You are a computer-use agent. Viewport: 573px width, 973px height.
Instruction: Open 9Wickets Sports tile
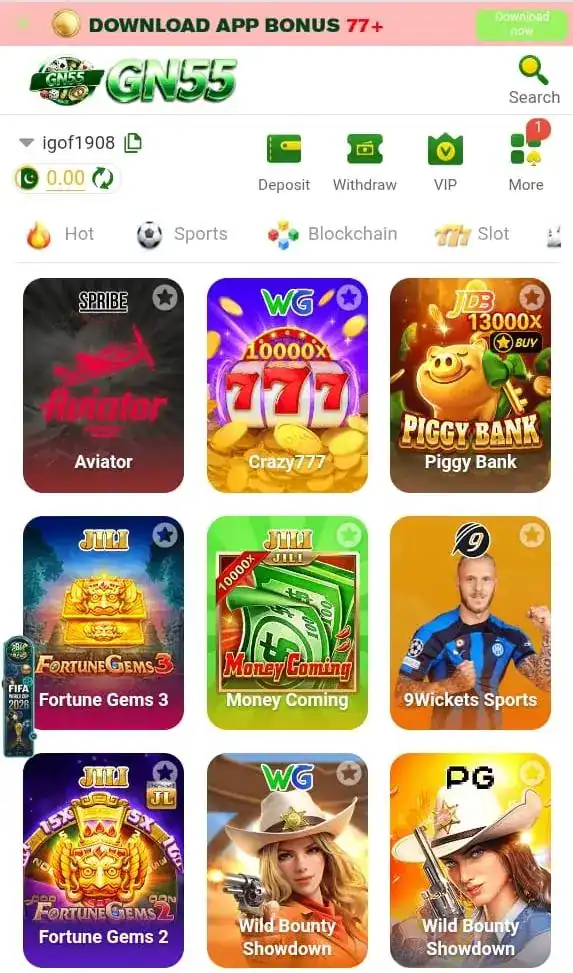coord(470,623)
